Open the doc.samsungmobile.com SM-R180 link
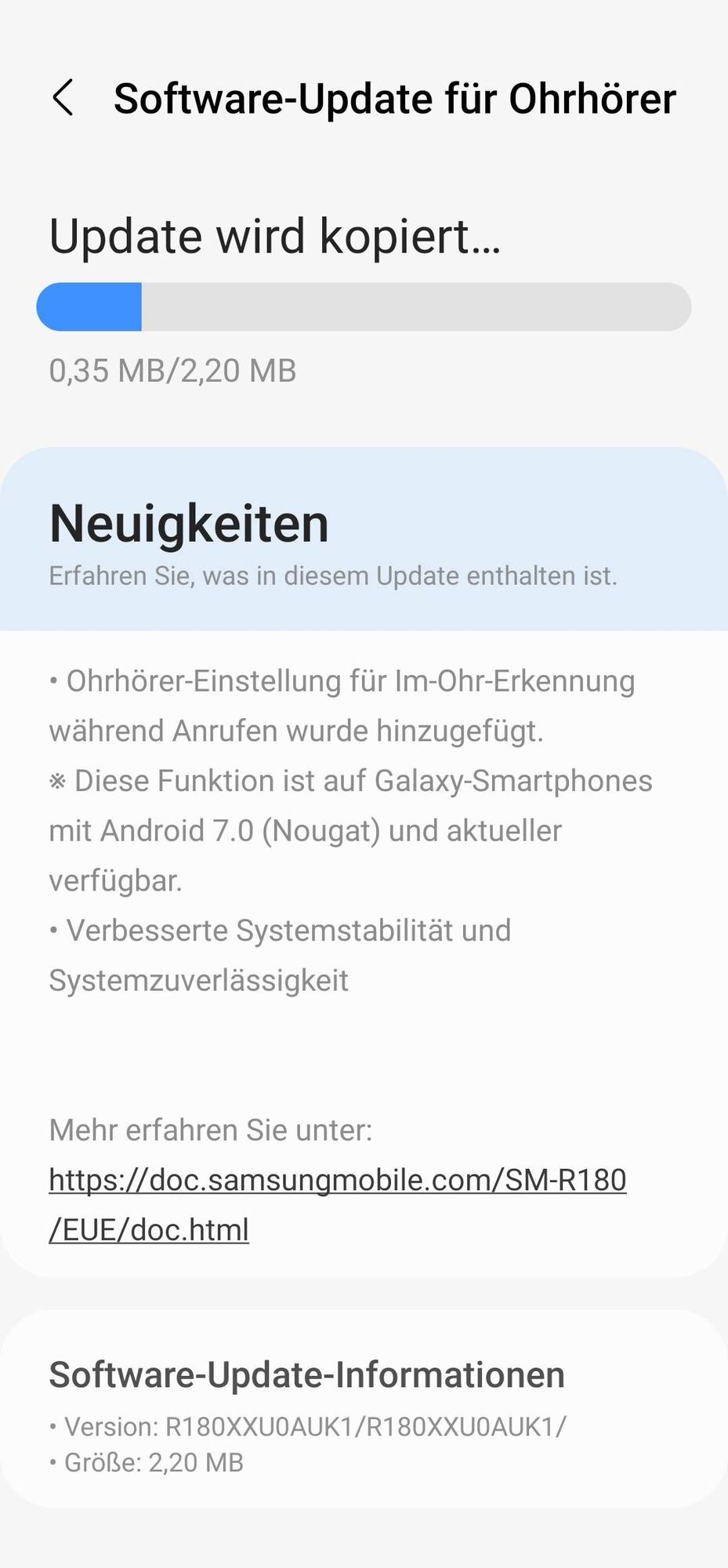Viewport: 728px width, 1568px height. [337, 1180]
